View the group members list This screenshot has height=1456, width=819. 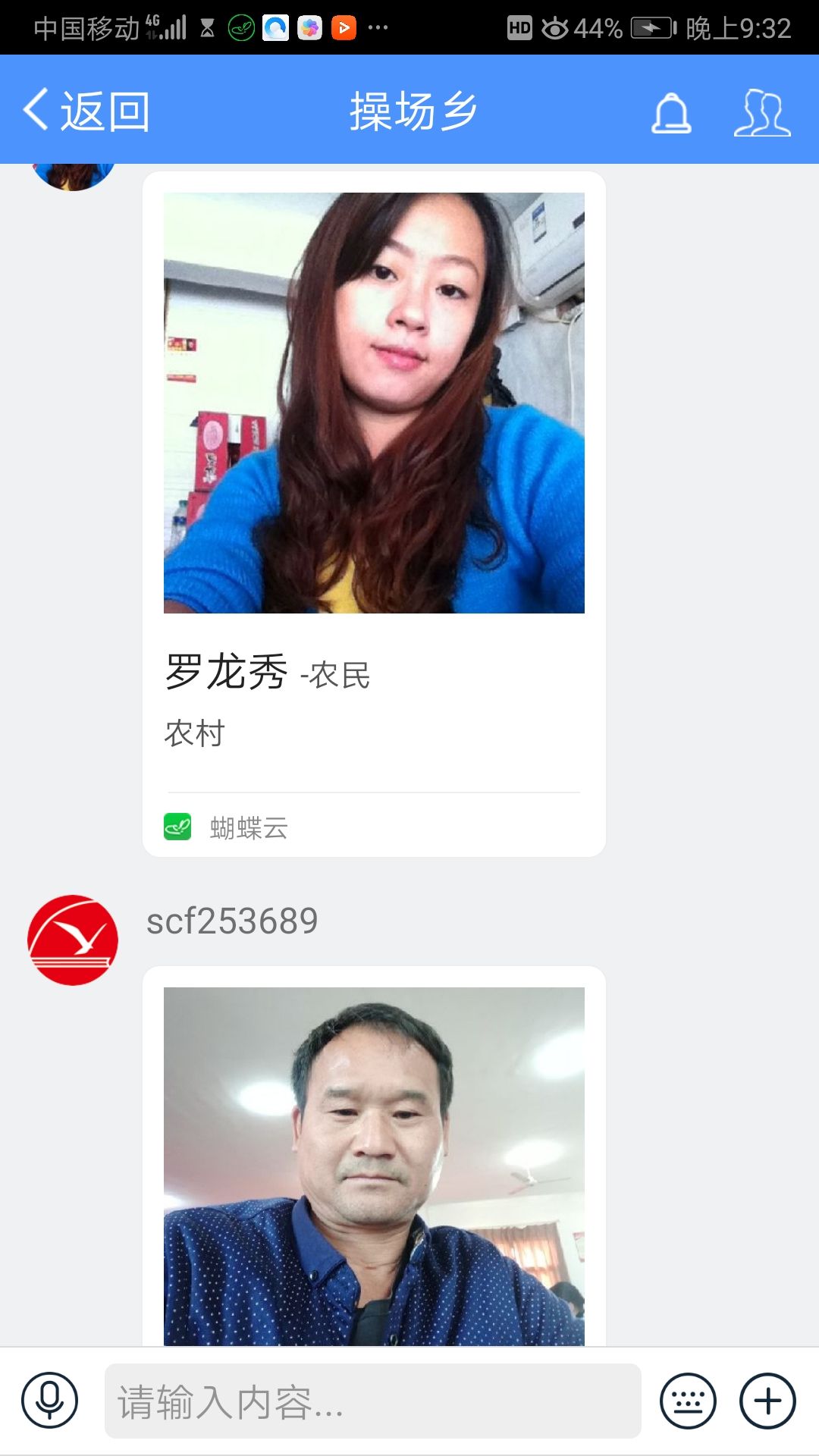[762, 113]
